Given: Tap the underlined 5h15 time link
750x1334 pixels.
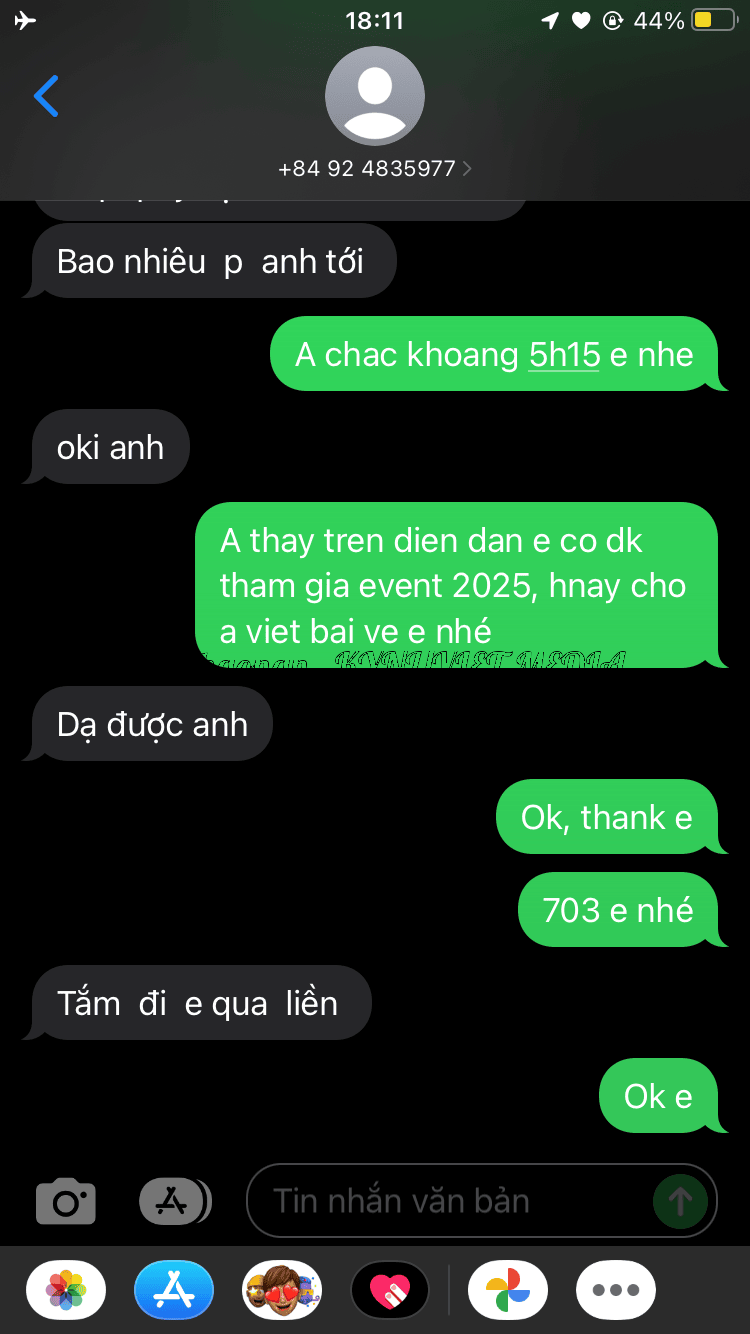Looking at the screenshot, I should tap(563, 354).
